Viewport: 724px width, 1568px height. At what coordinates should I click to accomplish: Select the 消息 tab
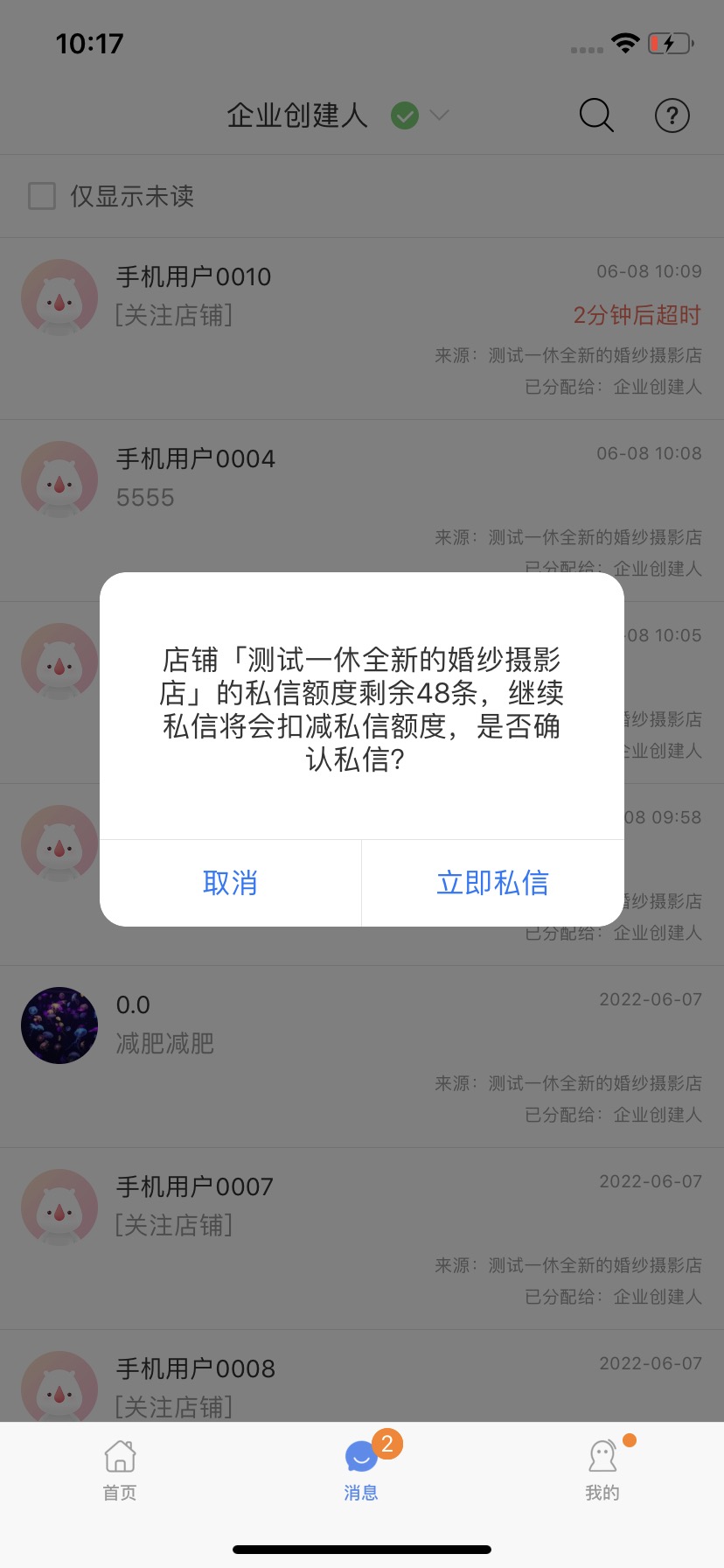click(x=361, y=1470)
